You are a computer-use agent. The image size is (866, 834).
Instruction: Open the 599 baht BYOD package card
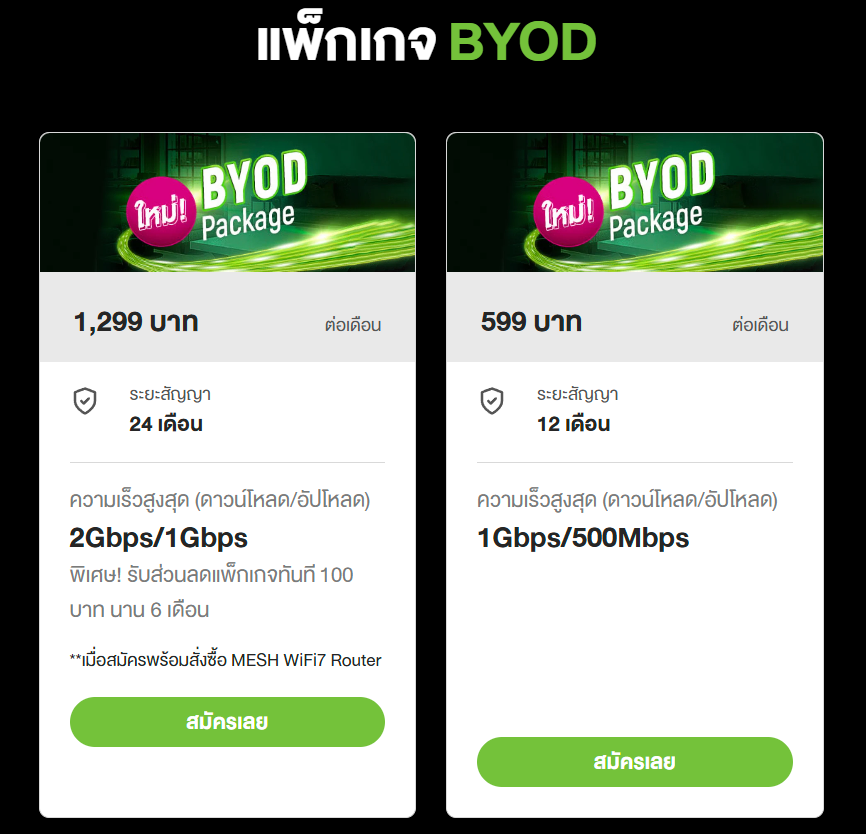pyautogui.click(x=634, y=203)
